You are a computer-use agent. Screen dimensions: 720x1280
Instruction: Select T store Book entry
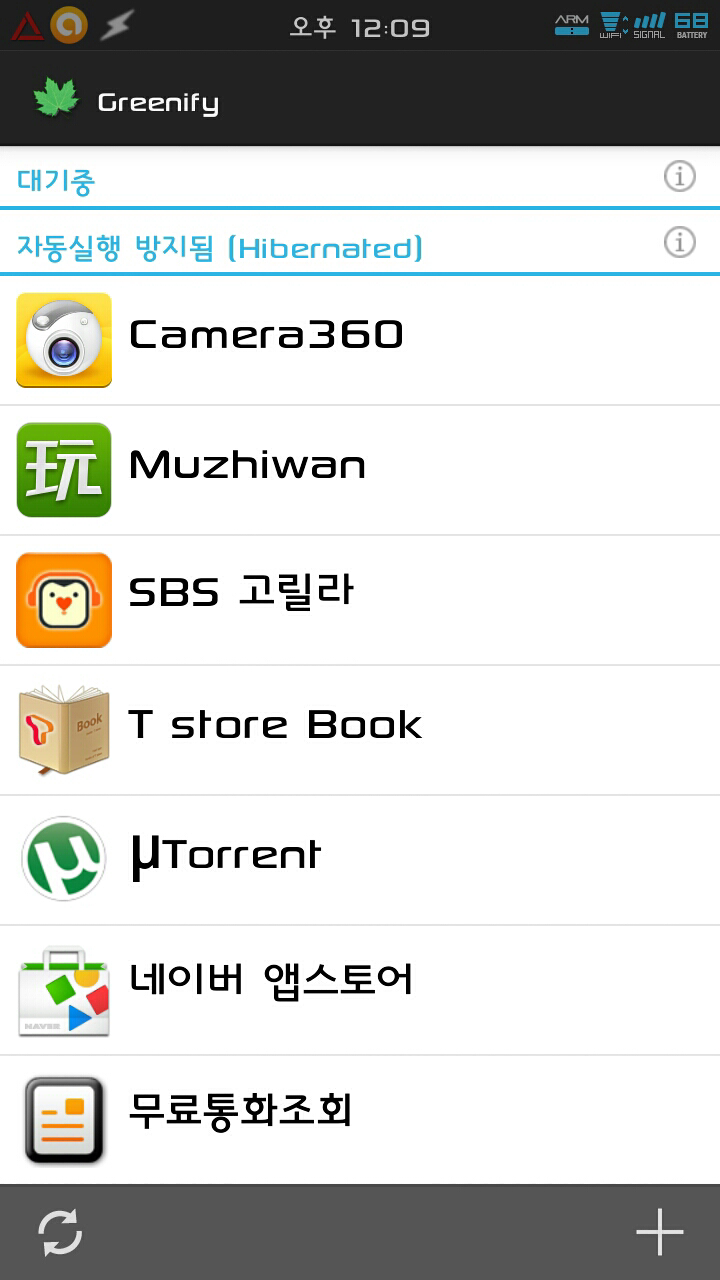[x=360, y=730]
